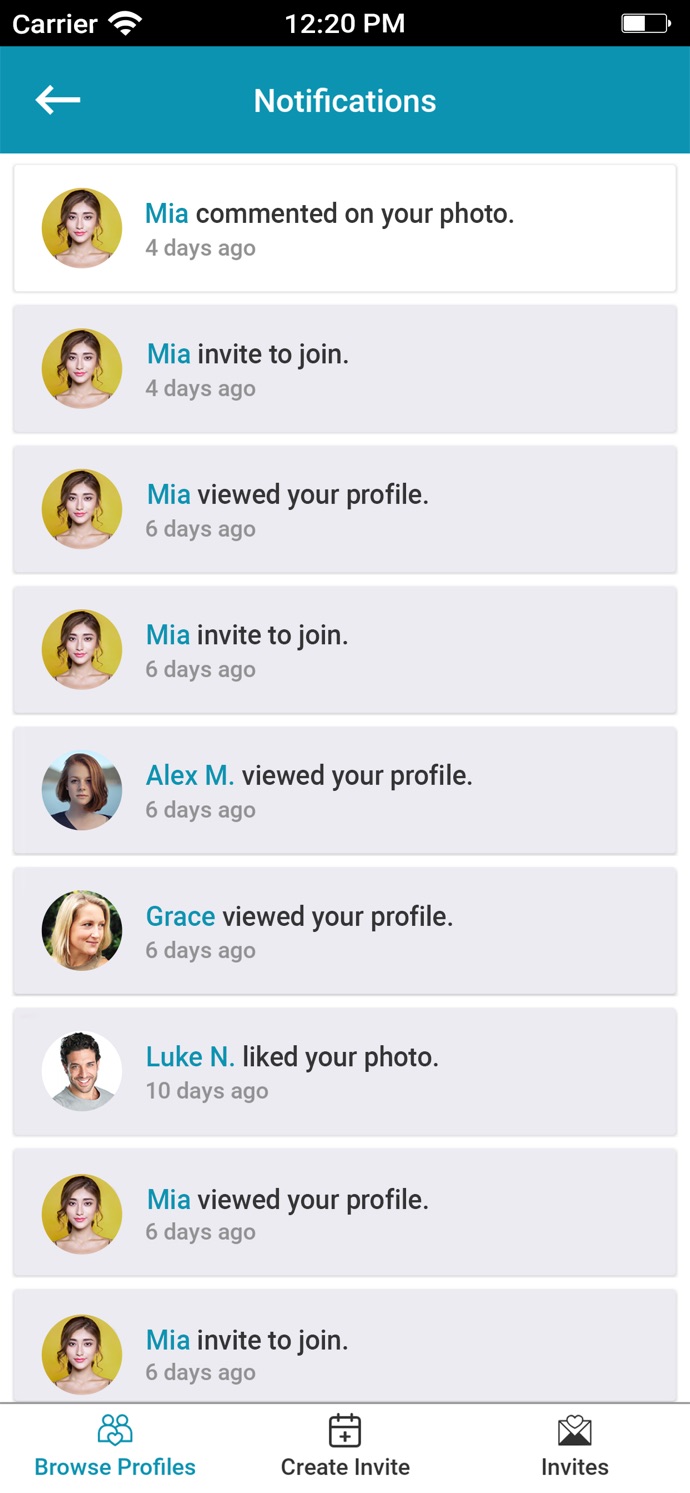The image size is (690, 1493).
Task: View Luke N.'s photo like notification
Action: (x=344, y=1072)
